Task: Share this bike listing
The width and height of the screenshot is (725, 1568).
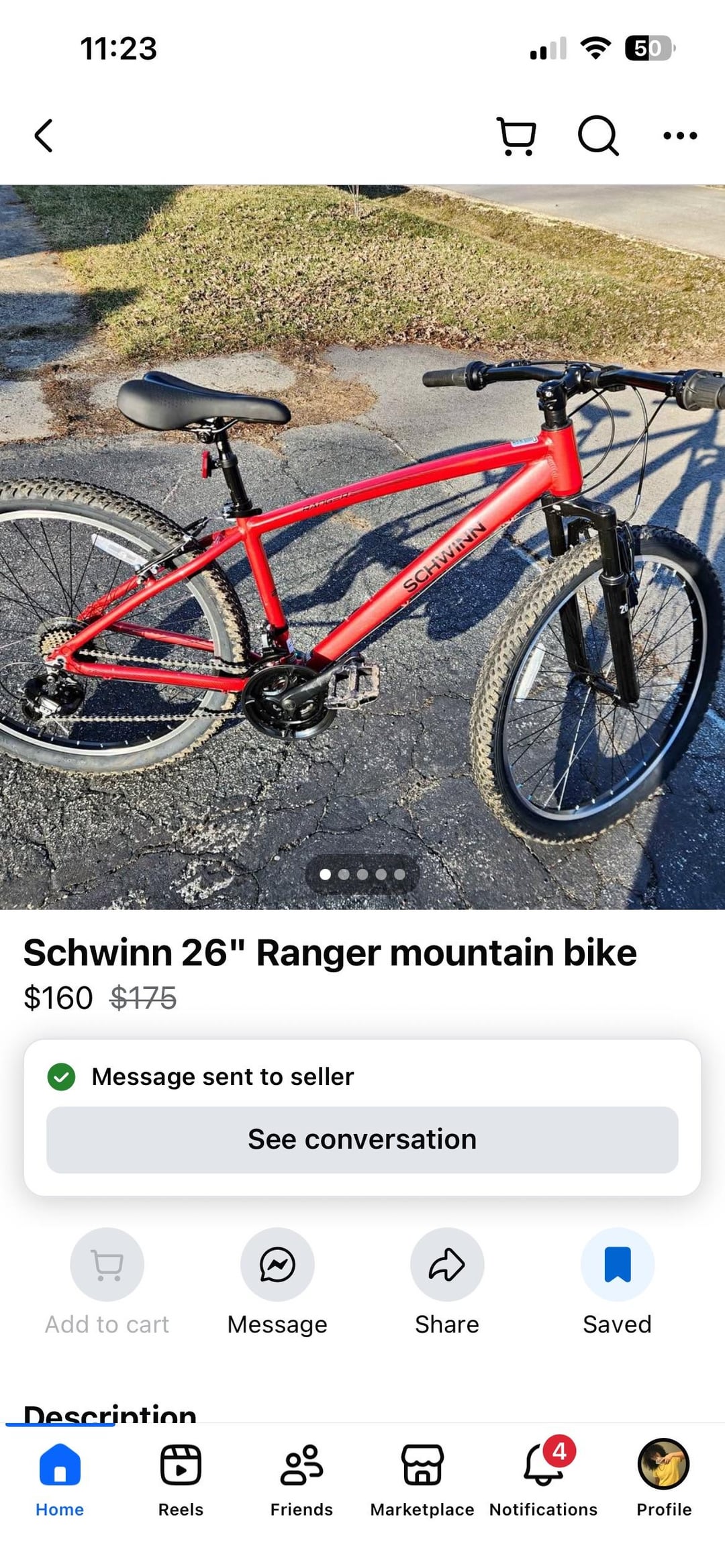Action: click(447, 1265)
